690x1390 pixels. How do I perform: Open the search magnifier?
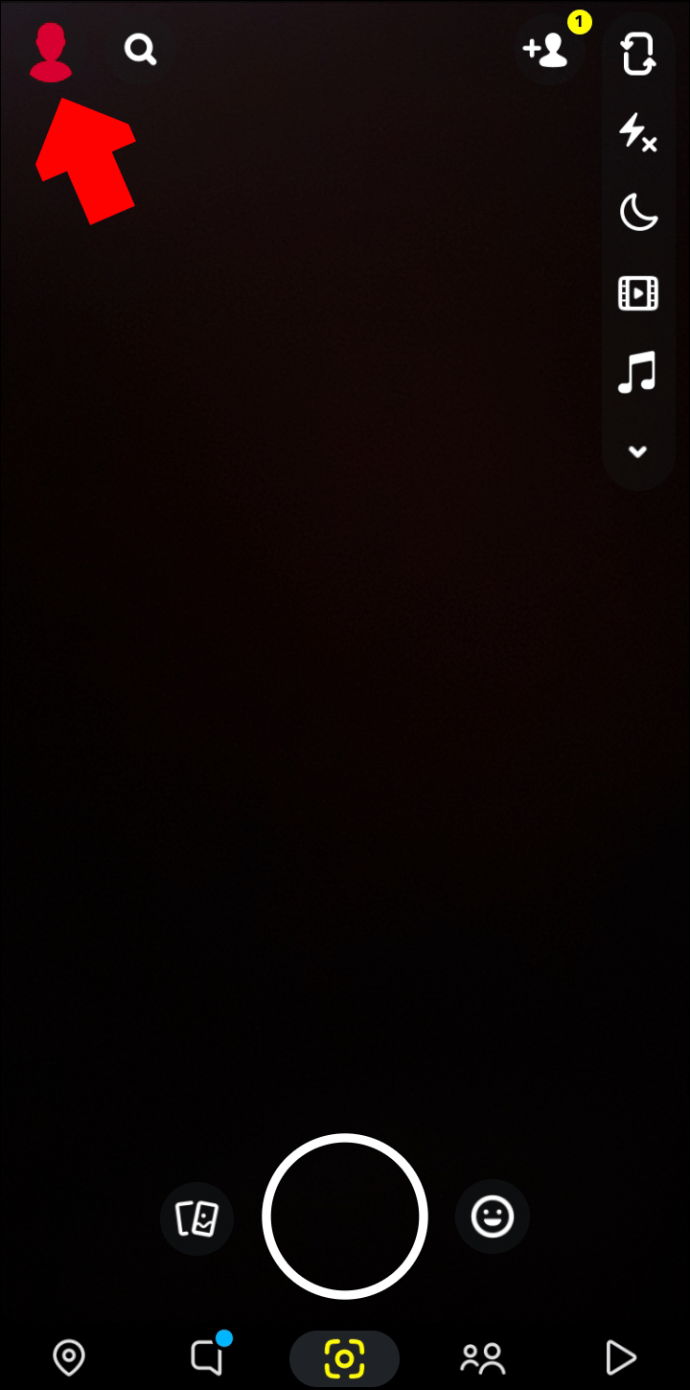140,49
